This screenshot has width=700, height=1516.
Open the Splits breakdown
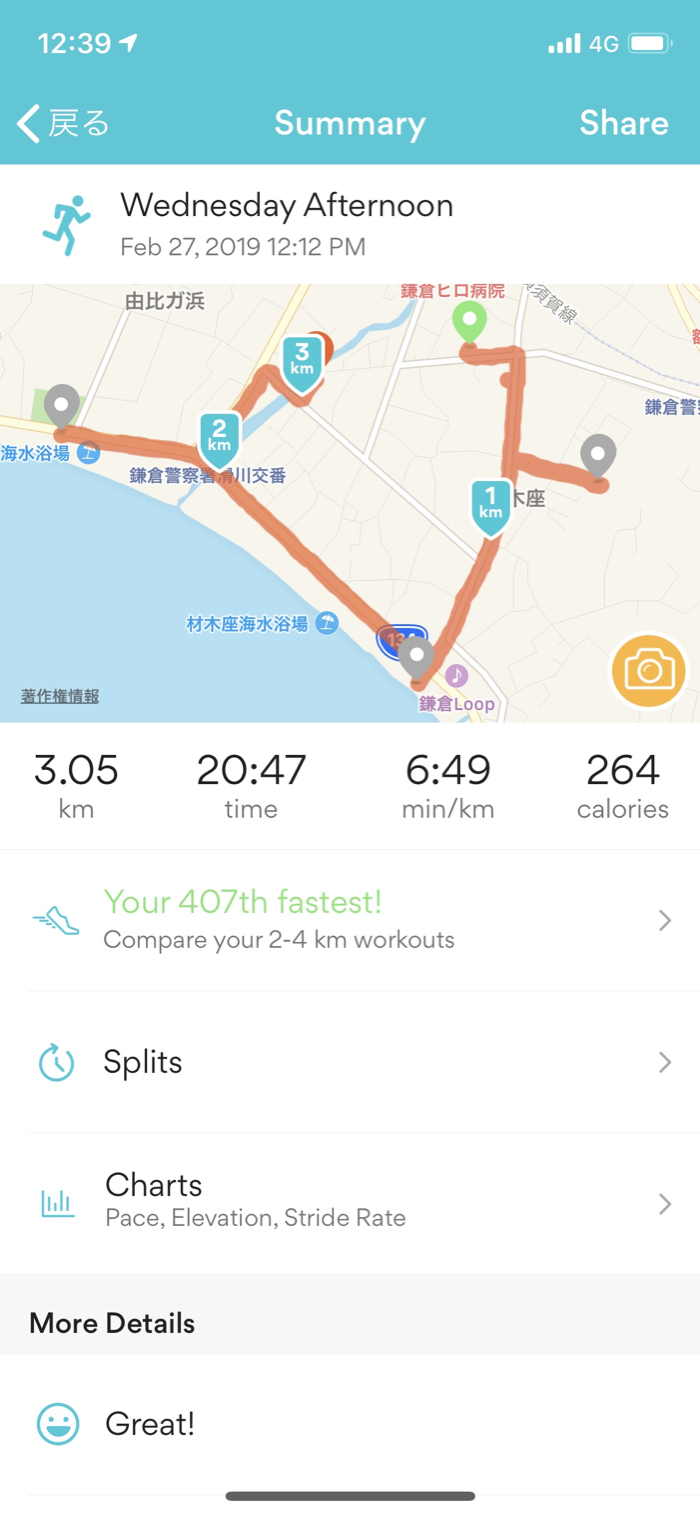point(350,1061)
